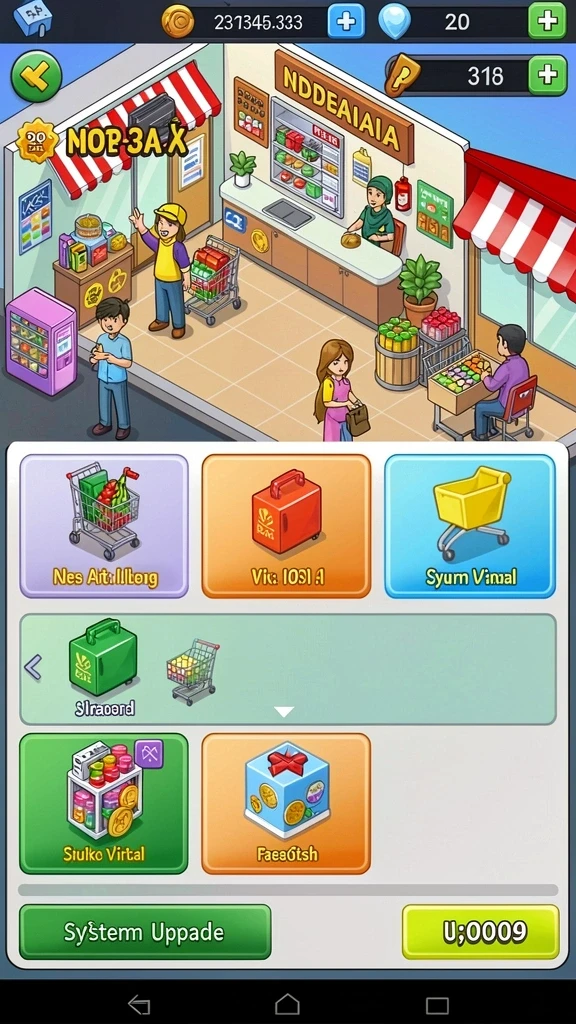
Task: Select the small shopping cart in strip
Action: click(193, 672)
